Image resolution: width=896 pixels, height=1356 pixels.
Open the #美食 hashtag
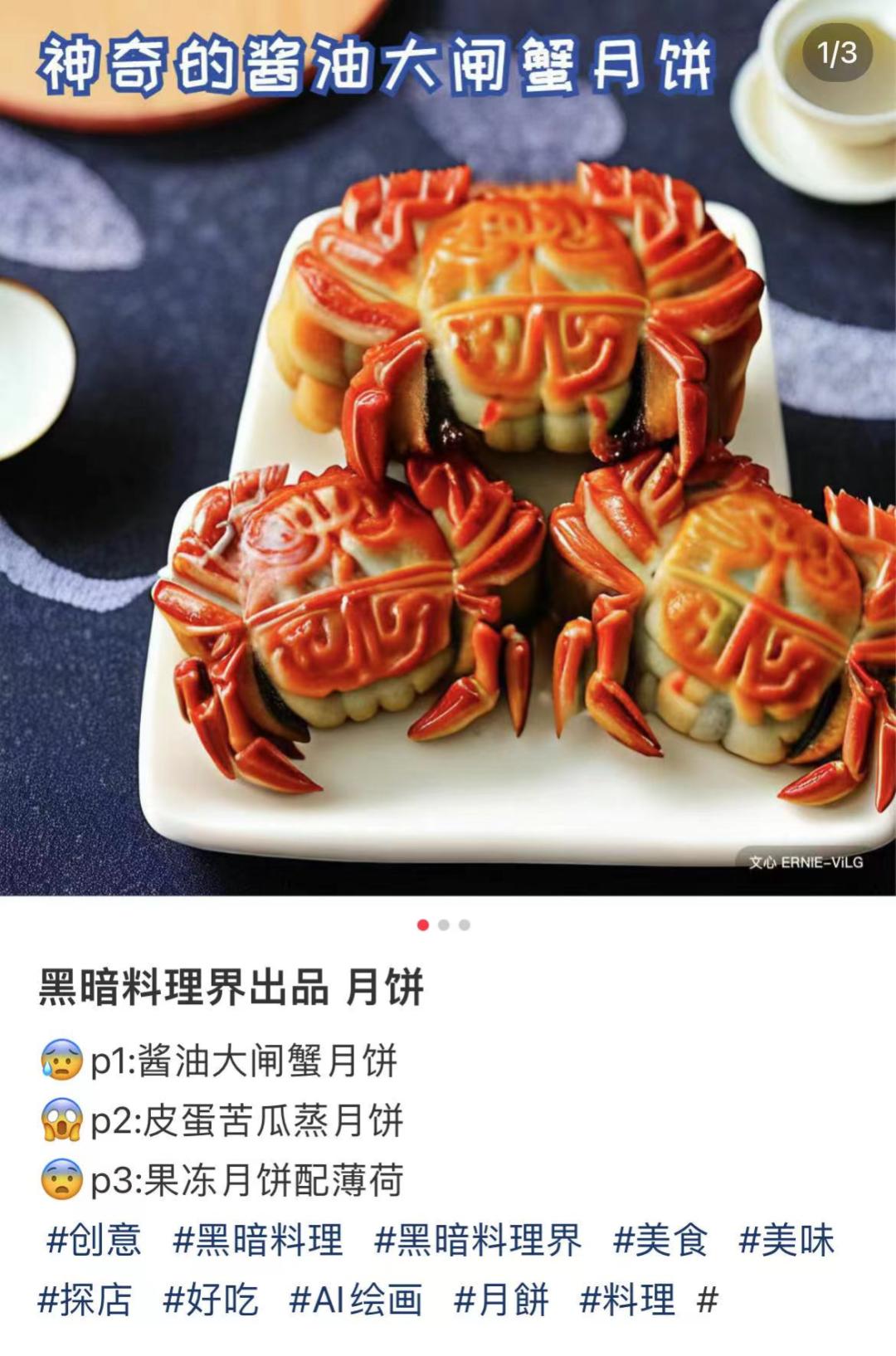tap(660, 1240)
